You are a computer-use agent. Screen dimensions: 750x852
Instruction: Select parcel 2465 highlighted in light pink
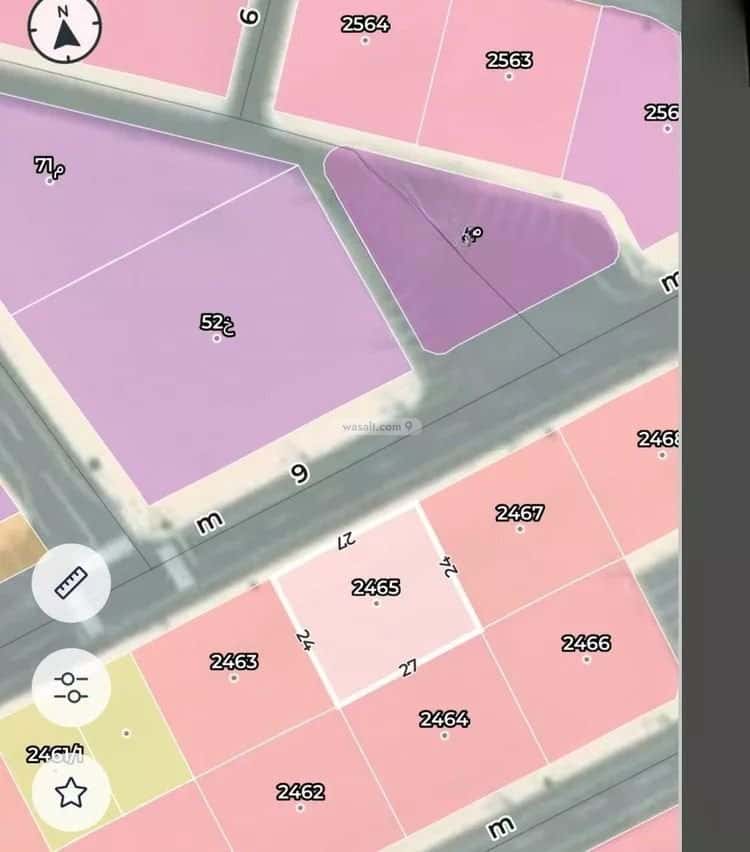pyautogui.click(x=374, y=590)
